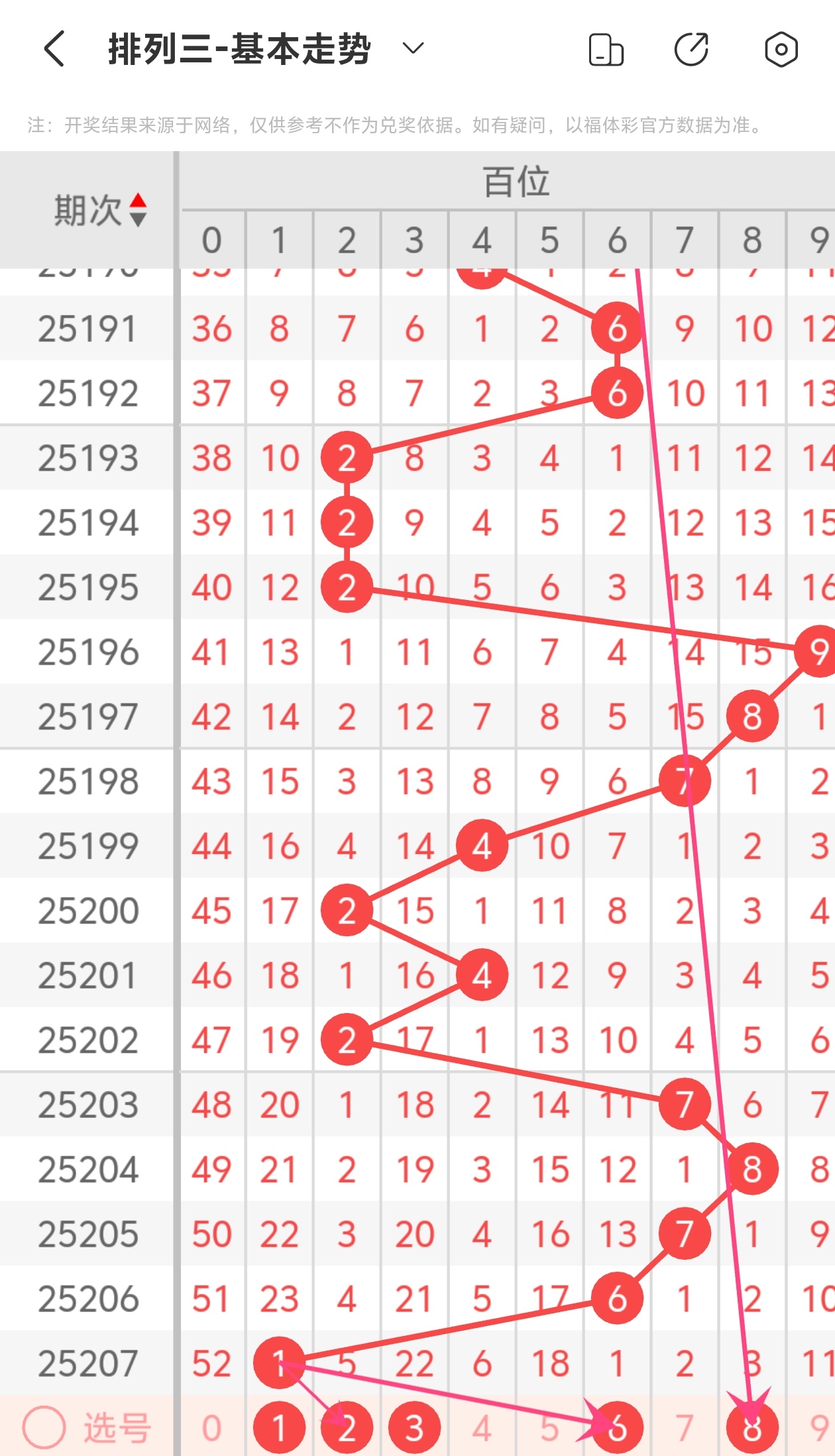The image size is (835, 1456).
Task: Deselect number 3 in the 选号 row
Action: (x=415, y=1427)
